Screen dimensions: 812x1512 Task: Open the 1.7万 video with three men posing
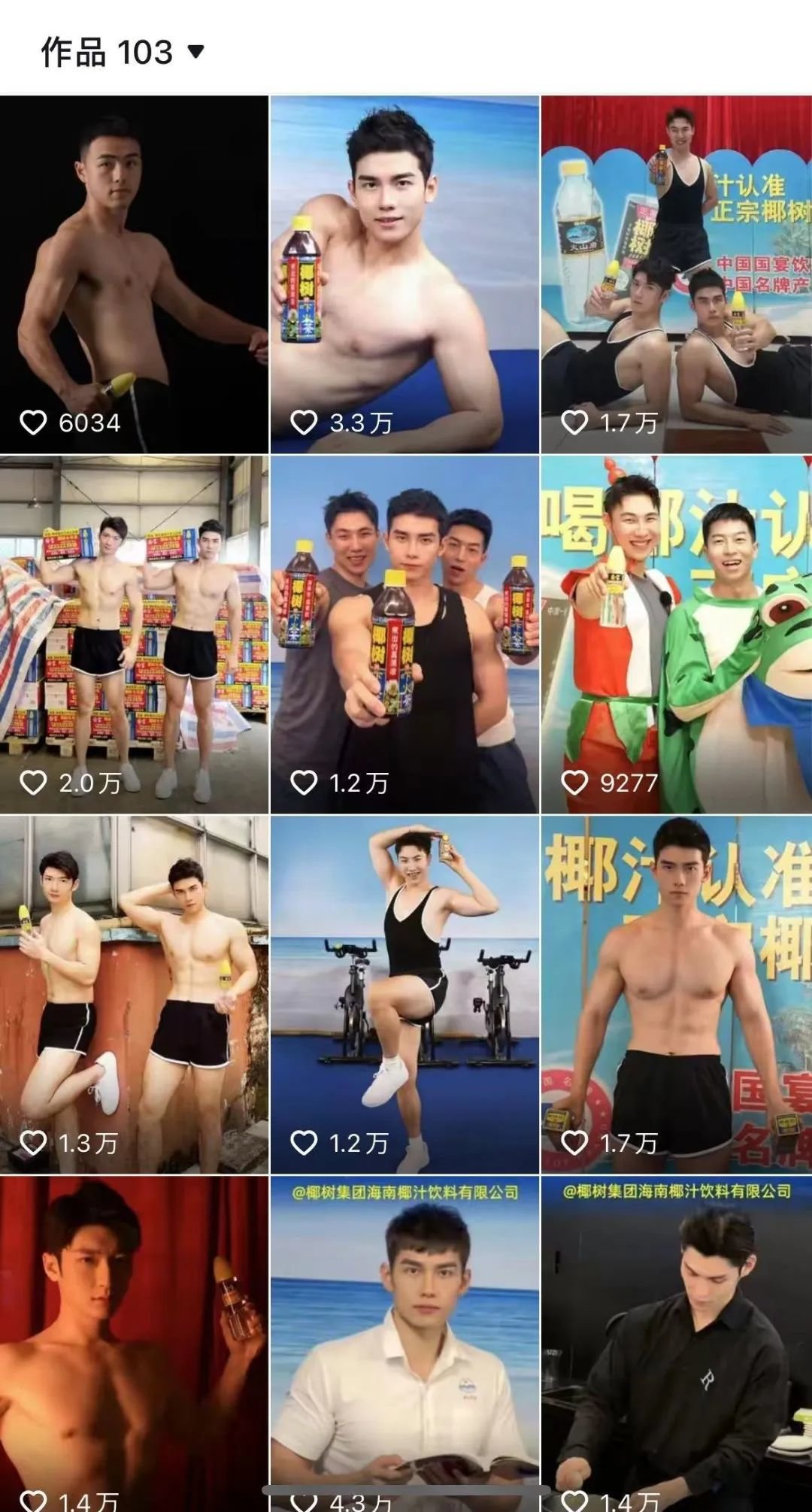676,274
